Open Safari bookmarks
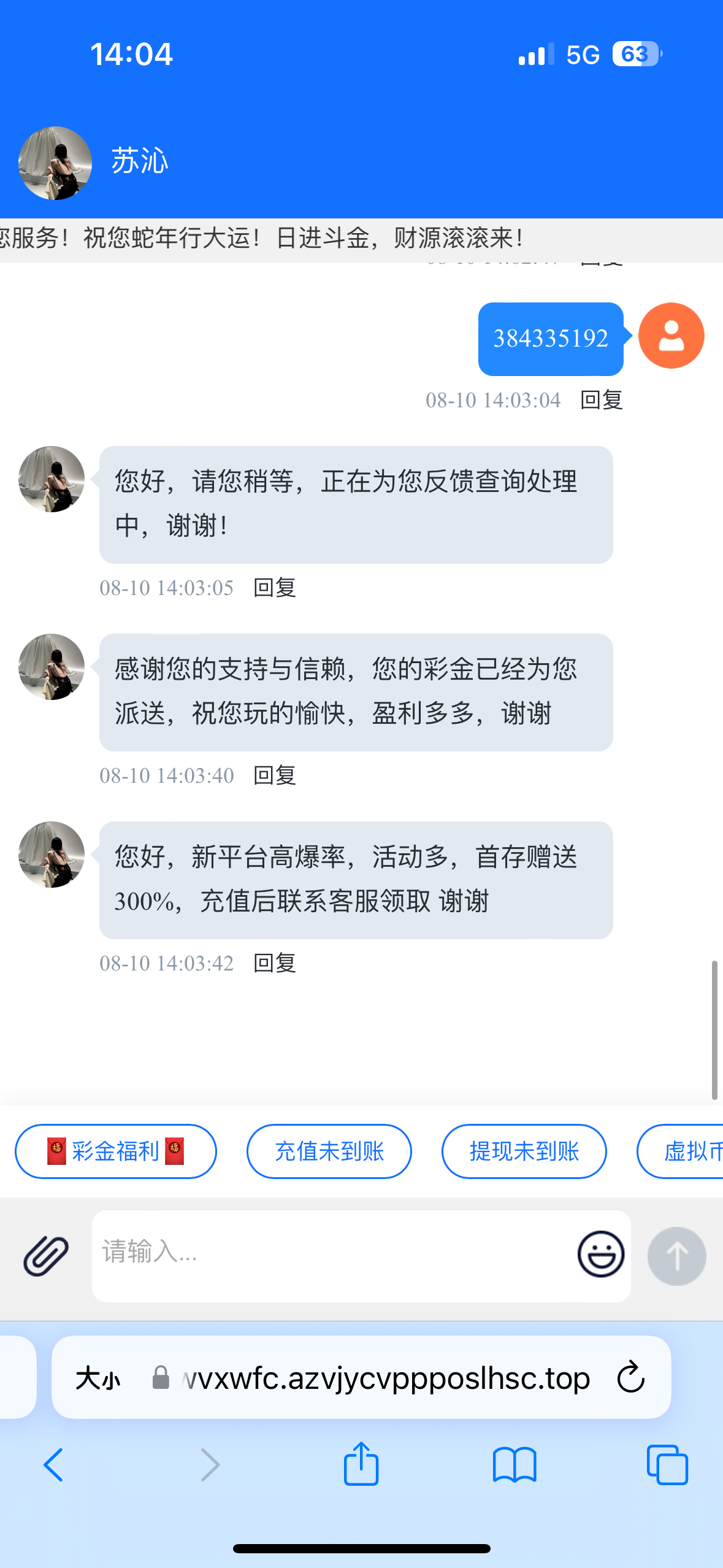Image resolution: width=723 pixels, height=1568 pixels. pos(515,1465)
